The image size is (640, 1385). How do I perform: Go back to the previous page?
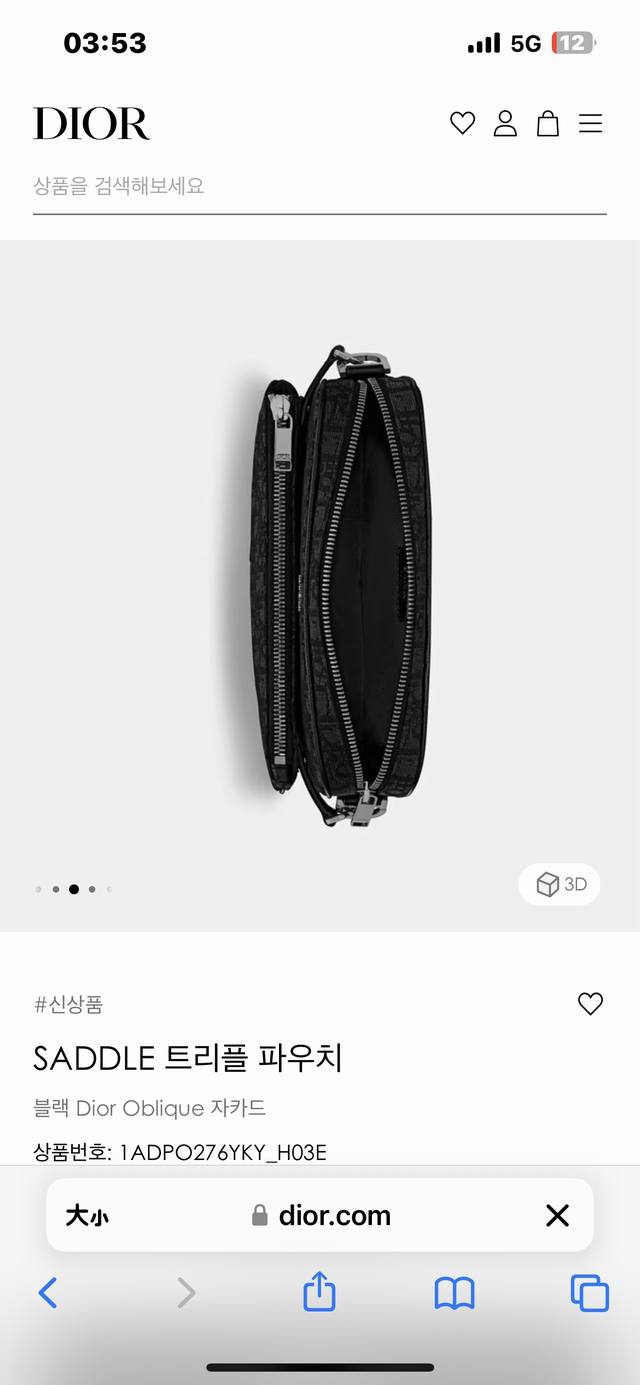pos(48,1293)
